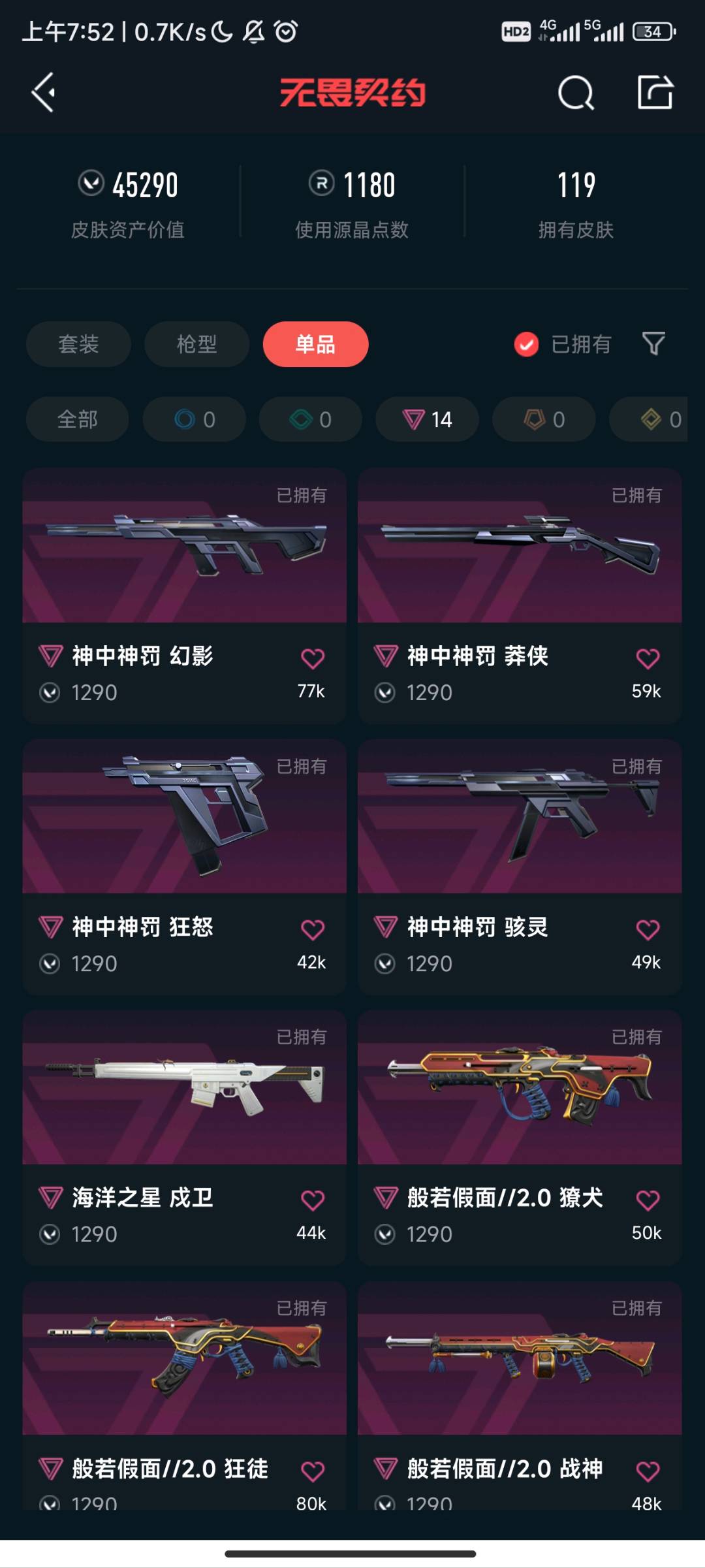Switch to the 套装 tab

(78, 344)
